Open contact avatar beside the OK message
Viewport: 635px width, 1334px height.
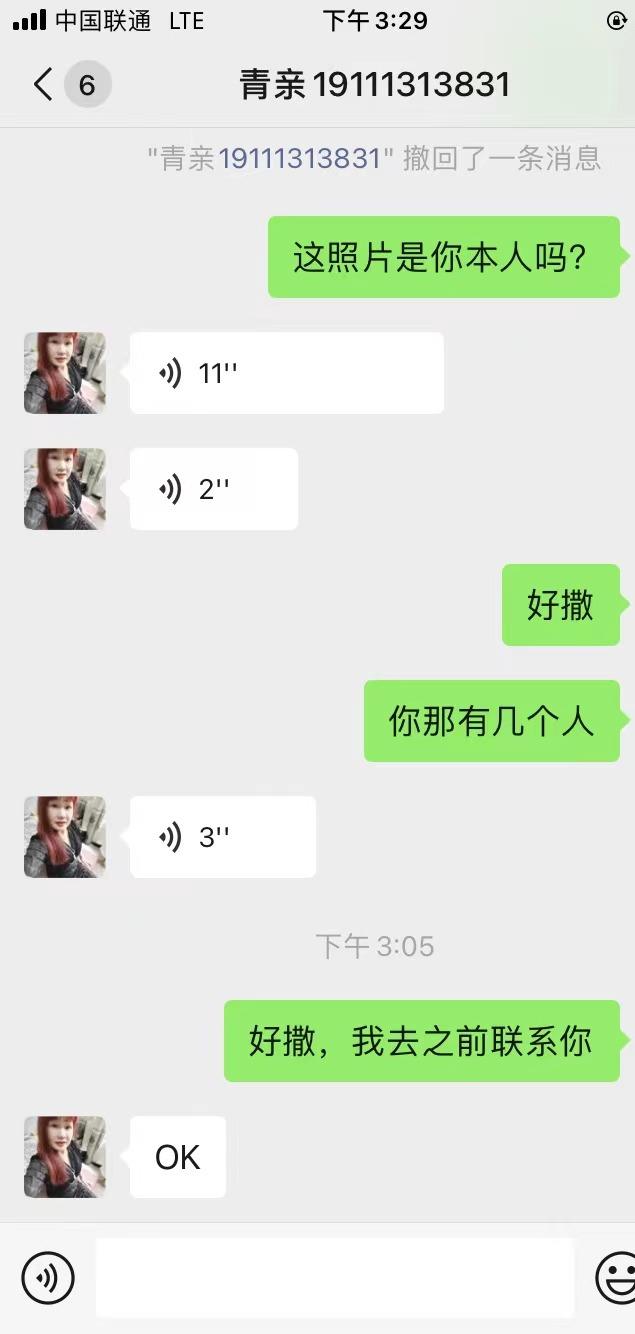(x=65, y=1157)
